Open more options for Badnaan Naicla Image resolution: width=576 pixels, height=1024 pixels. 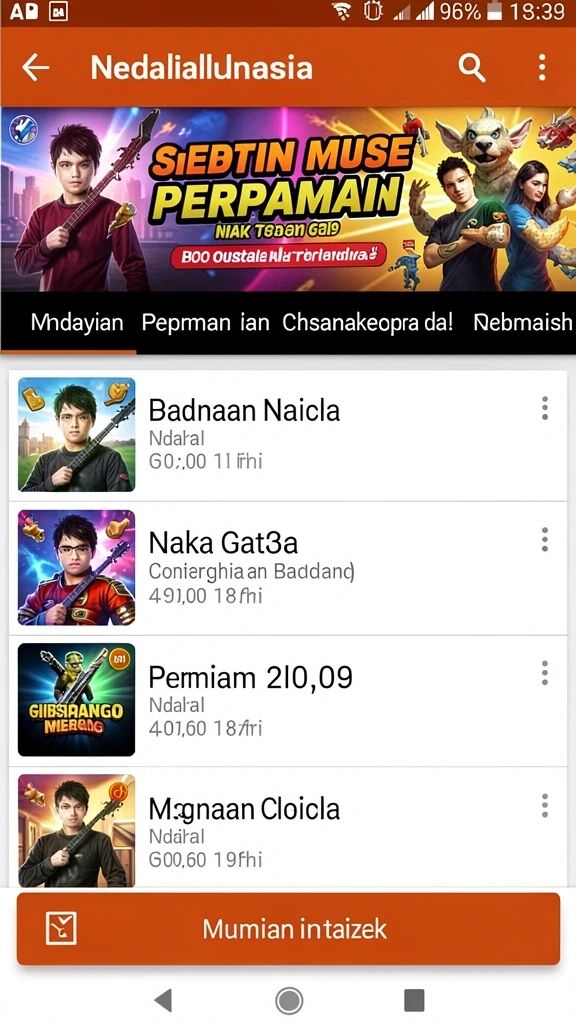[x=545, y=408]
